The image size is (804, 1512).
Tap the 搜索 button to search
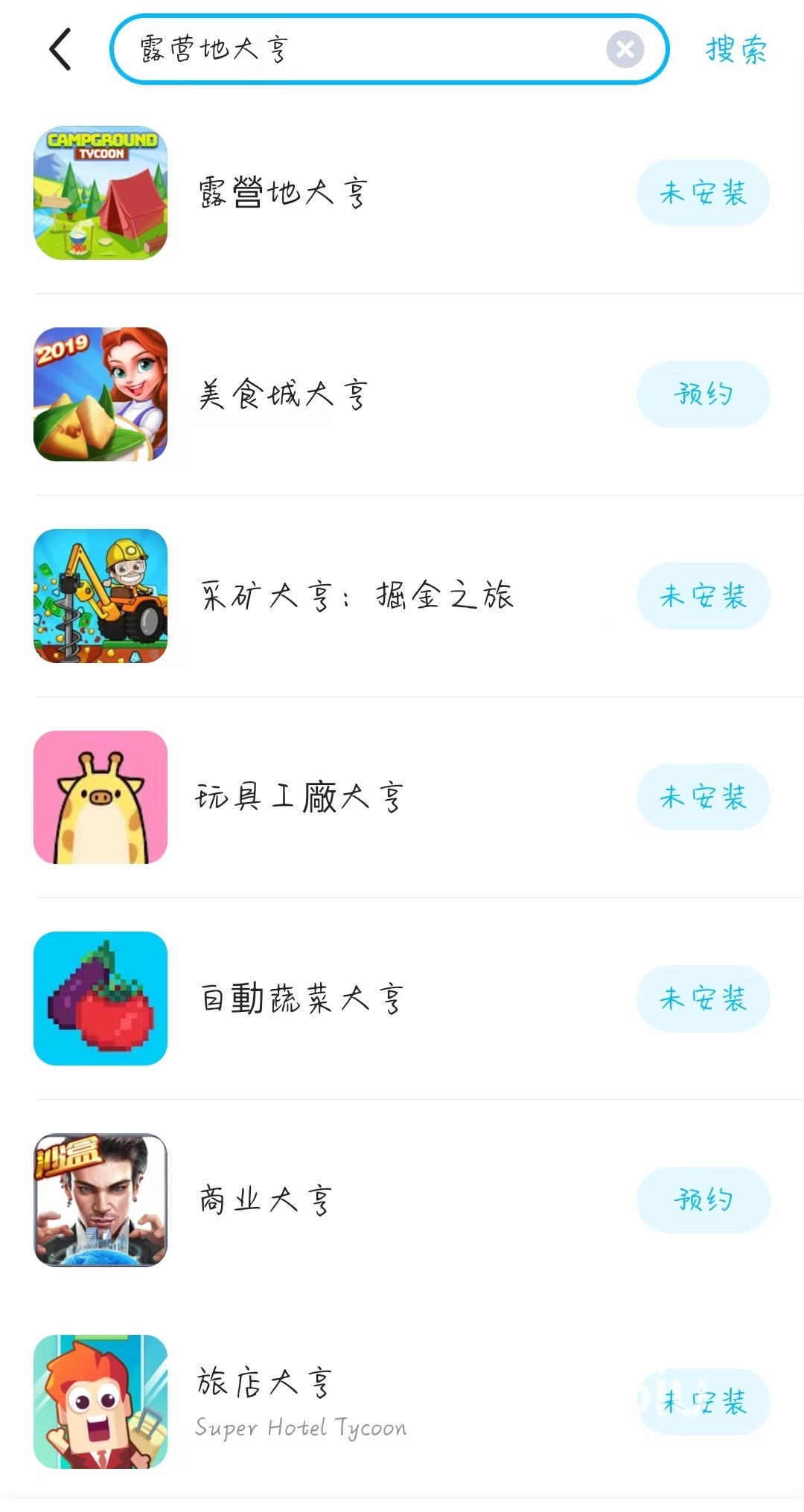click(x=736, y=50)
